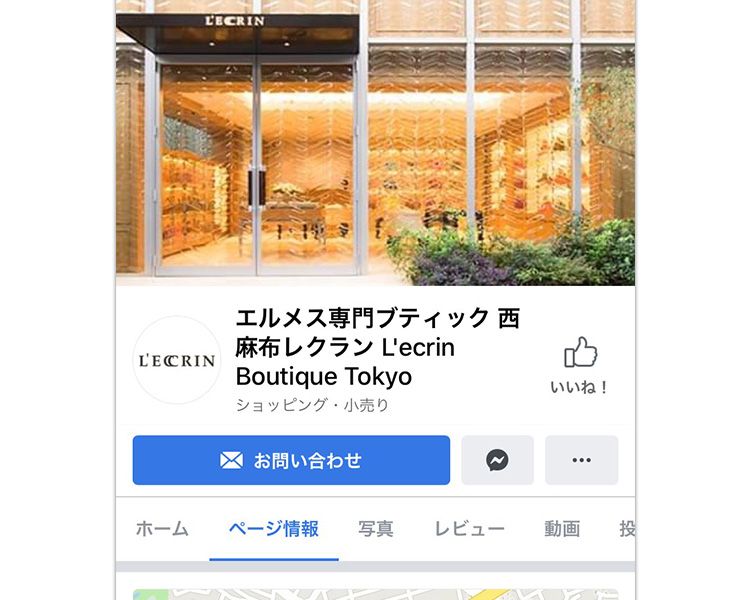
Task: View the L'ecrin profile picture
Action: pos(177,360)
